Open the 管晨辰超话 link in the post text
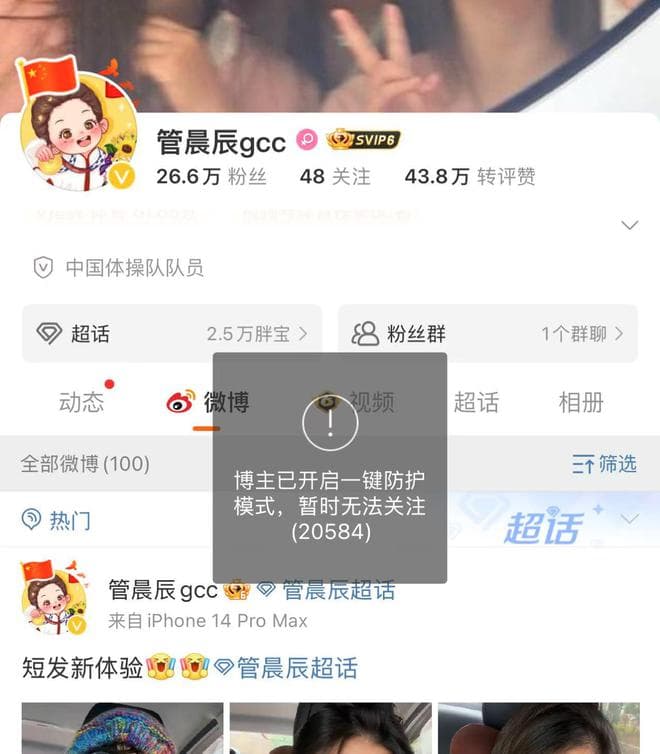The image size is (660, 754). click(286, 667)
